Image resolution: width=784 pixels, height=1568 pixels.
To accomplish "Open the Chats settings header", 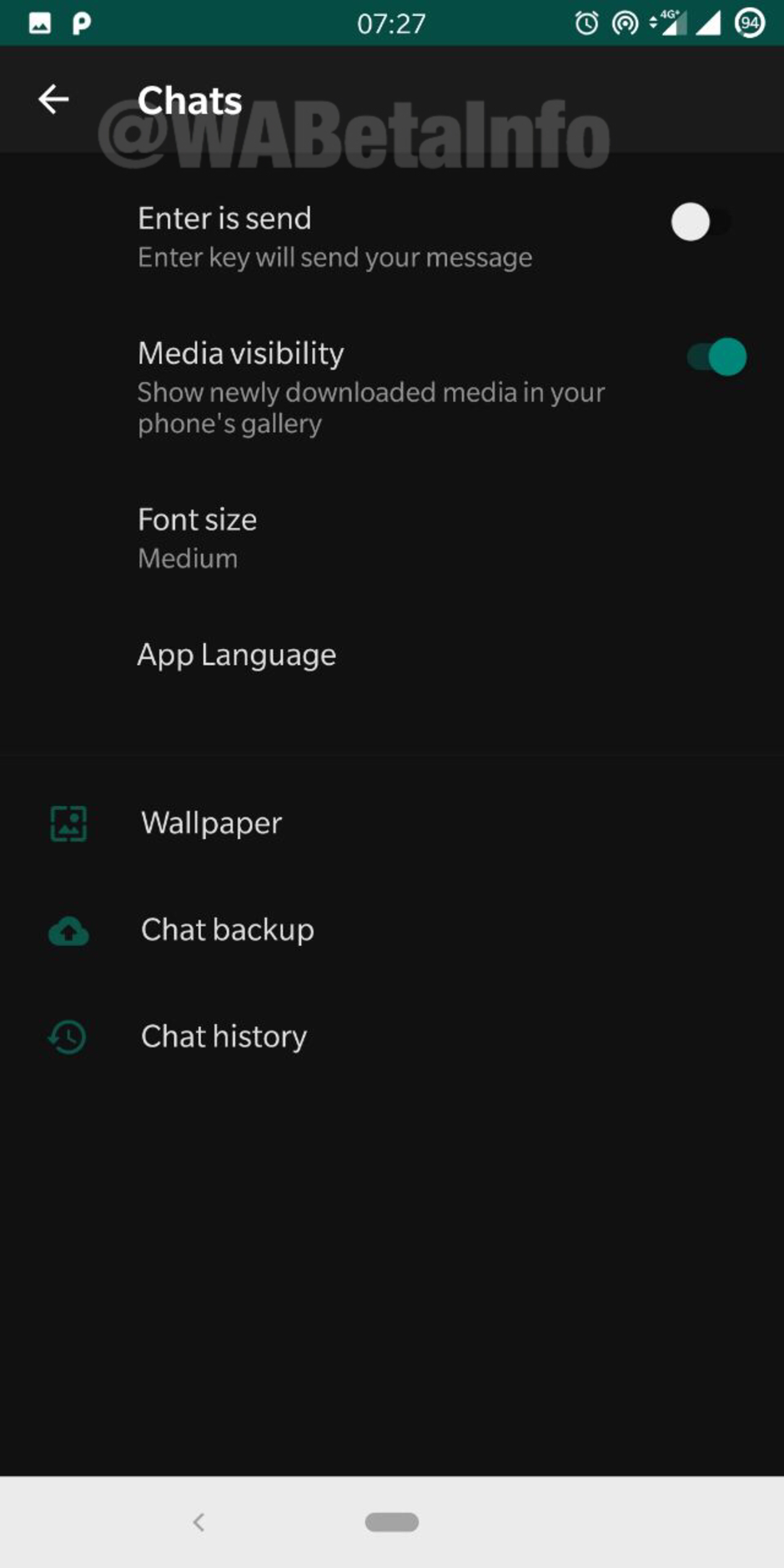I will pyautogui.click(x=189, y=99).
